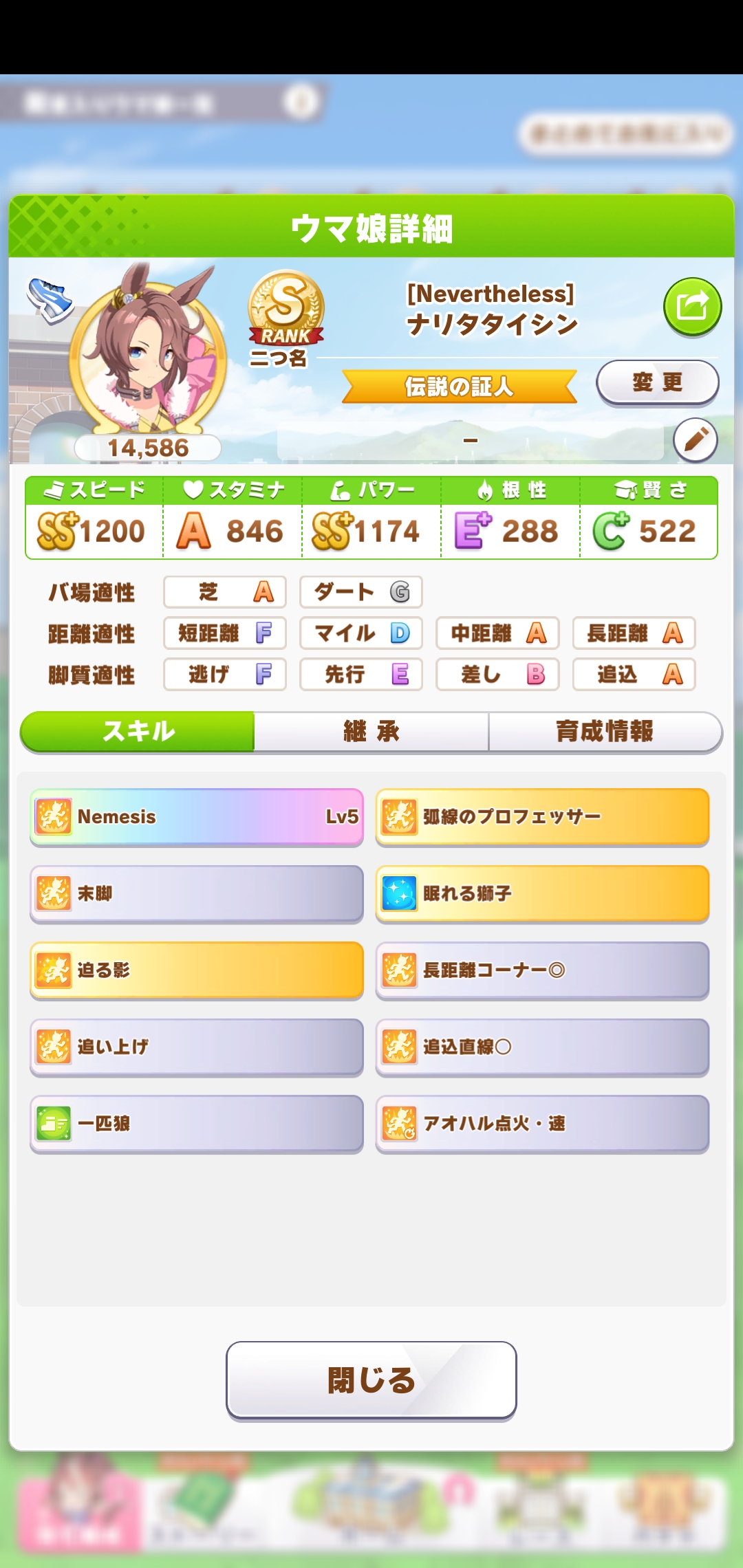Open the 一匹狼 skill

click(197, 1124)
